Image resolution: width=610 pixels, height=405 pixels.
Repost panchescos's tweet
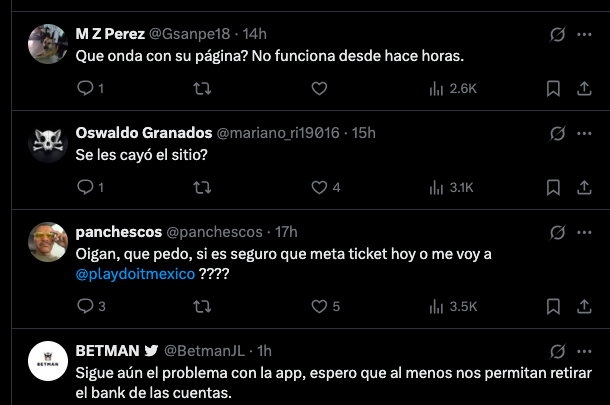202,306
